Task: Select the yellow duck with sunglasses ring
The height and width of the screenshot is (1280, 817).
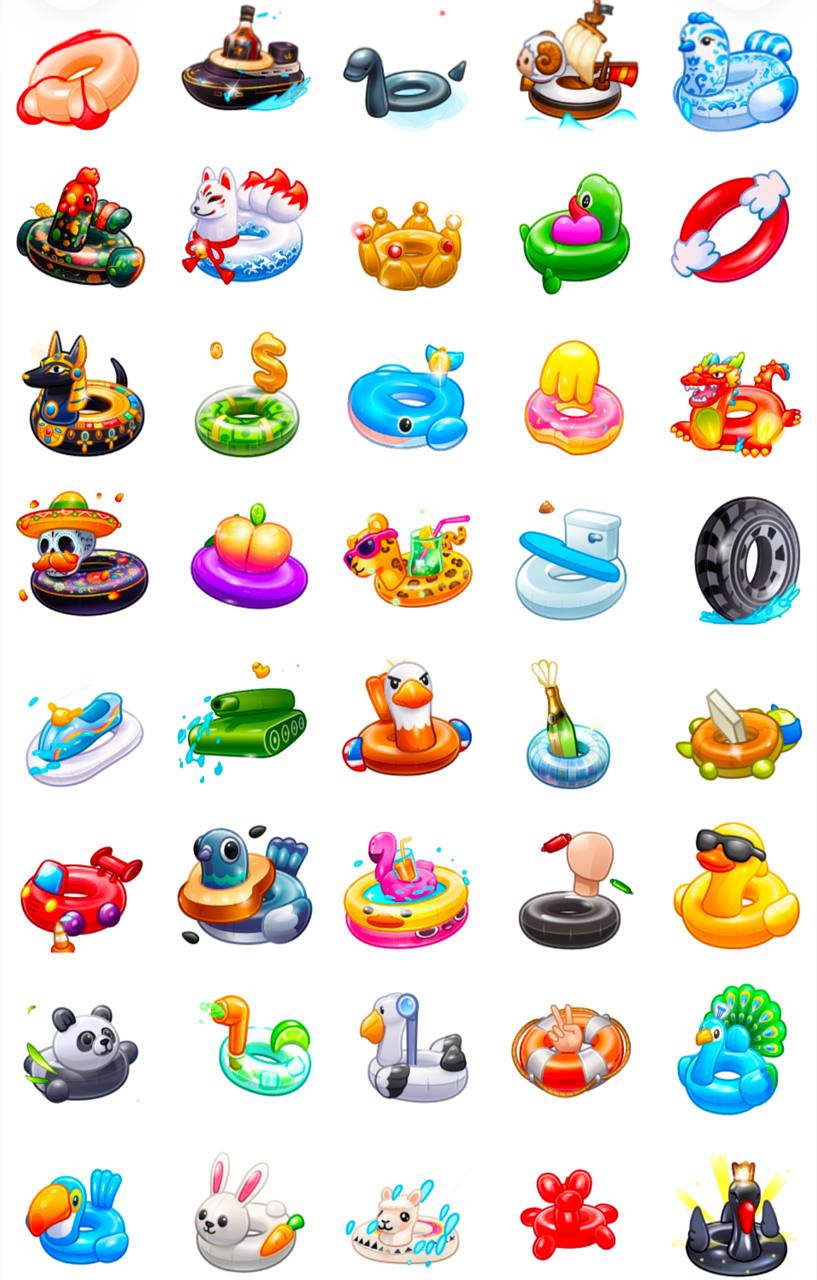Action: coord(736,888)
